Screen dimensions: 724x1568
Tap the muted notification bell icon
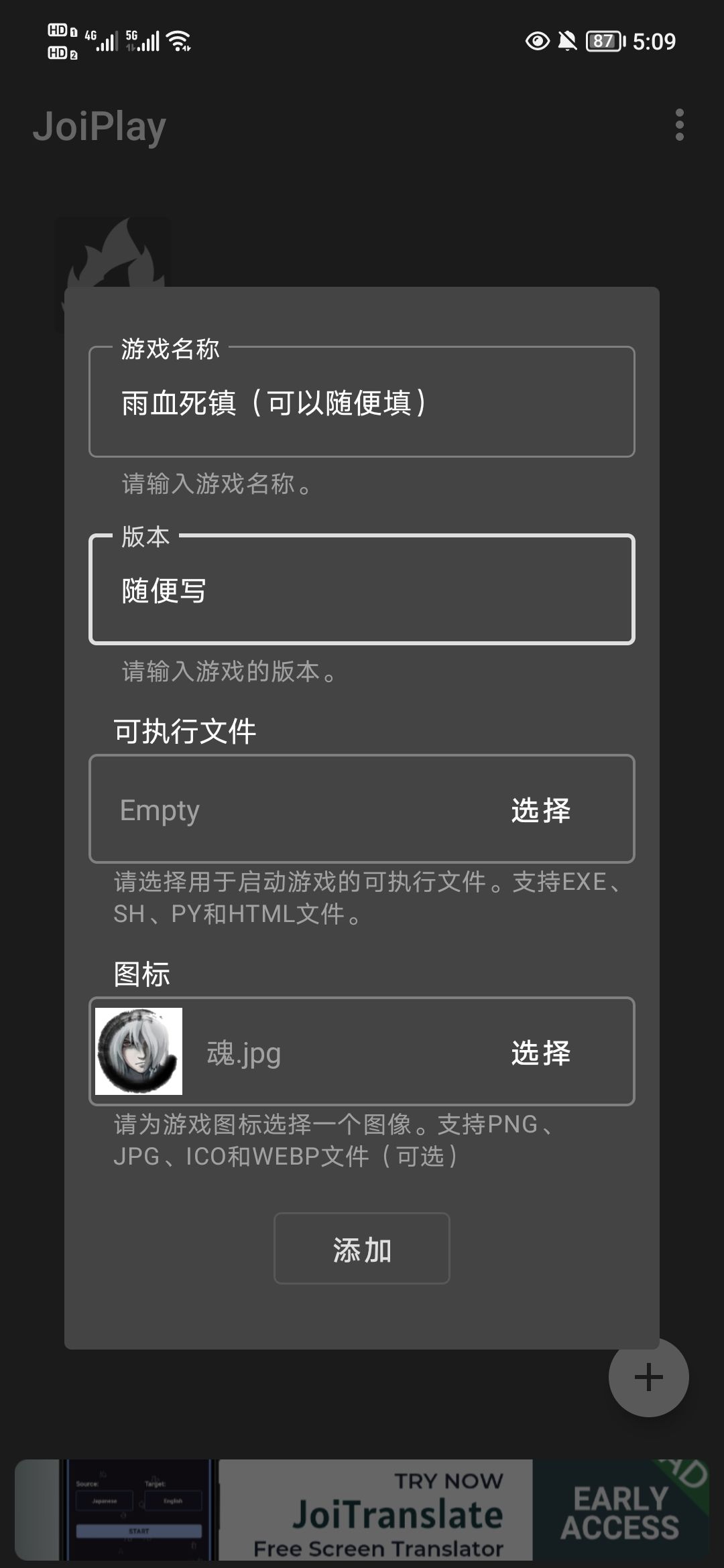pos(568,42)
